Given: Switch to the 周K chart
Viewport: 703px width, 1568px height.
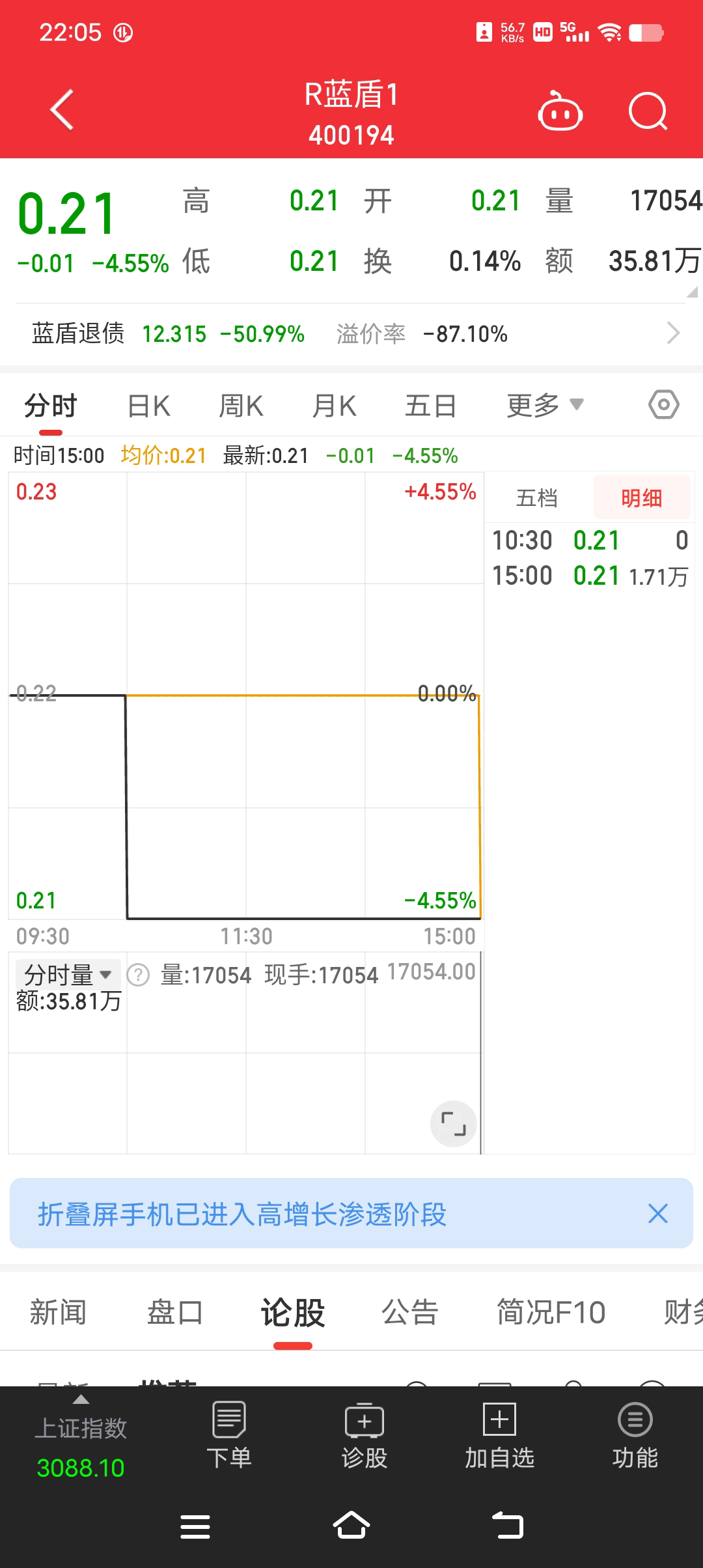Looking at the screenshot, I should click(x=241, y=406).
